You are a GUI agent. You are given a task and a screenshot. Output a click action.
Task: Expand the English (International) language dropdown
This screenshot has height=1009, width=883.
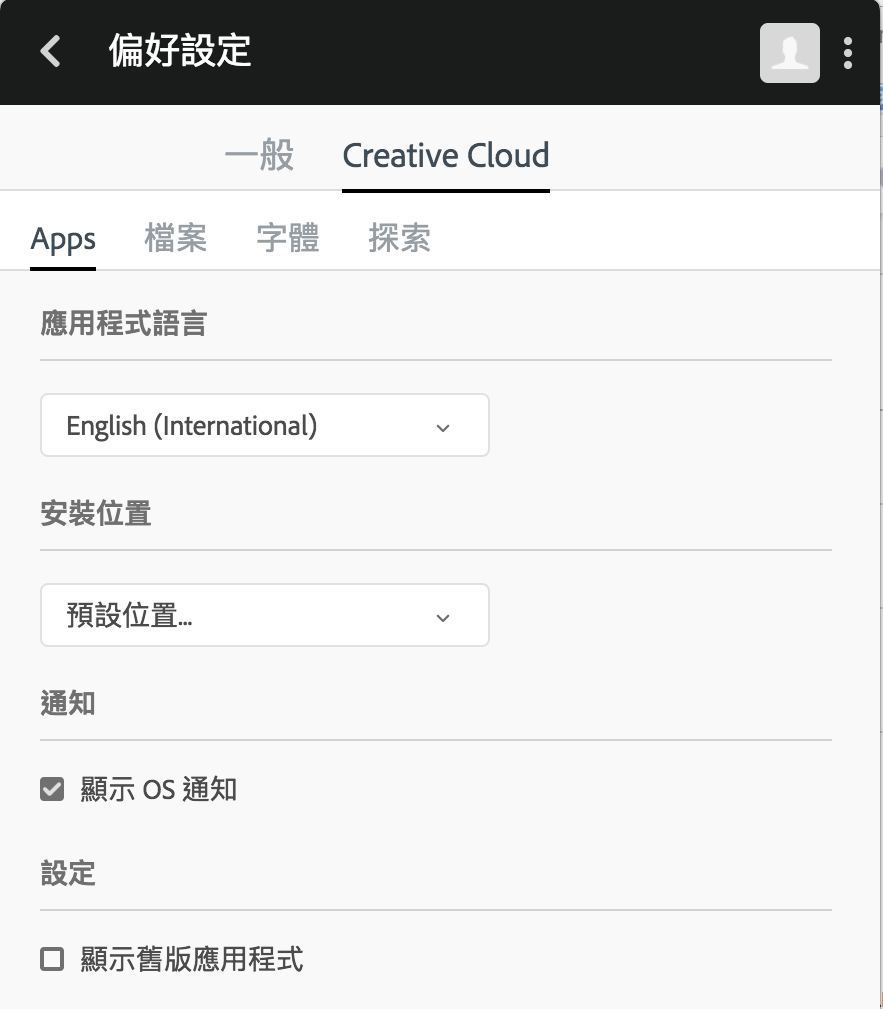coord(265,425)
